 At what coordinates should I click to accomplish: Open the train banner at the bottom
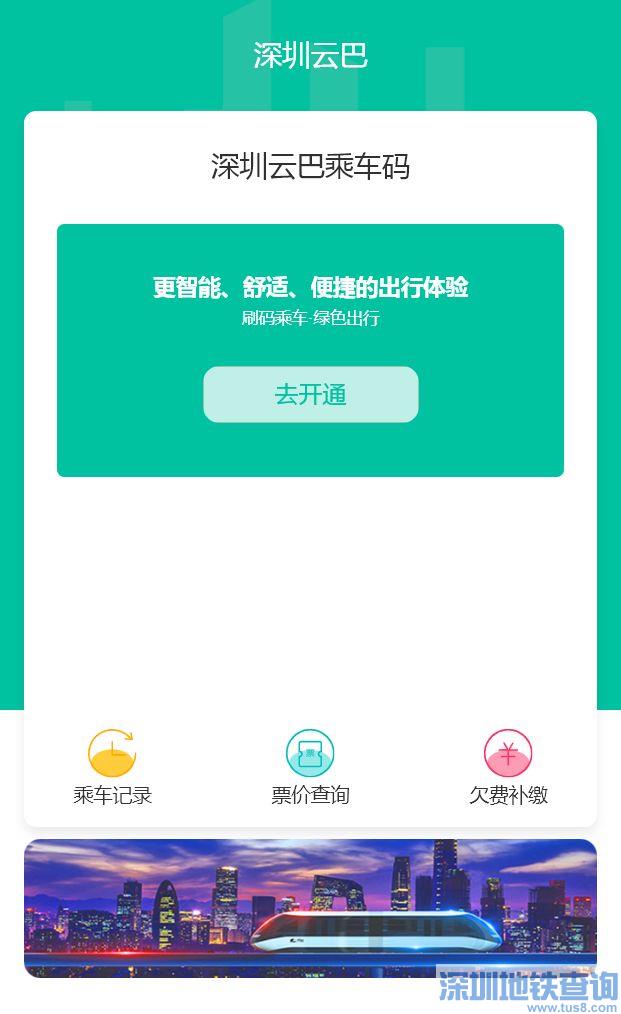pos(310,907)
